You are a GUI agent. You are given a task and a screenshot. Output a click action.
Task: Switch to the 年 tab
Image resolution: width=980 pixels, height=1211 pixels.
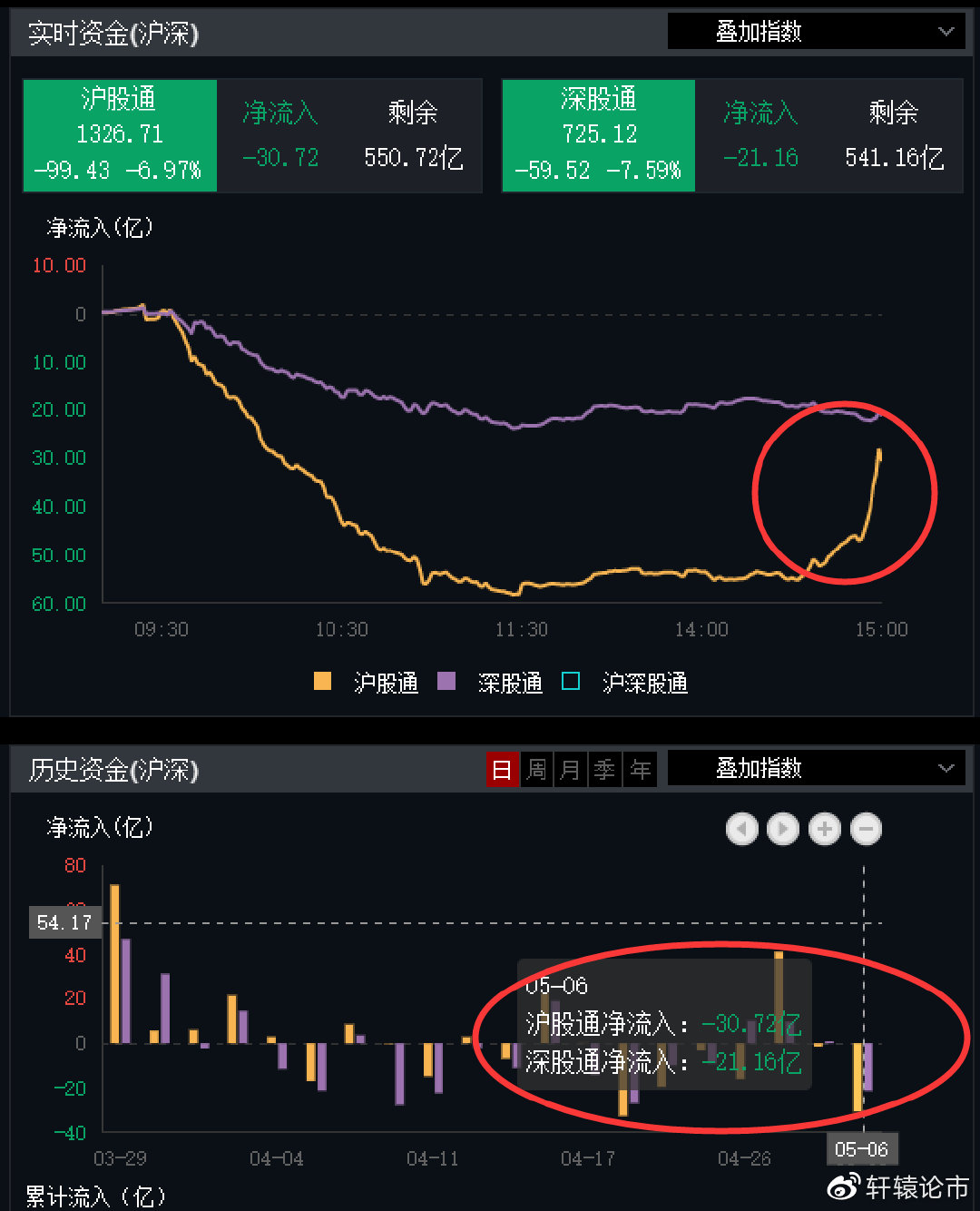(640, 769)
